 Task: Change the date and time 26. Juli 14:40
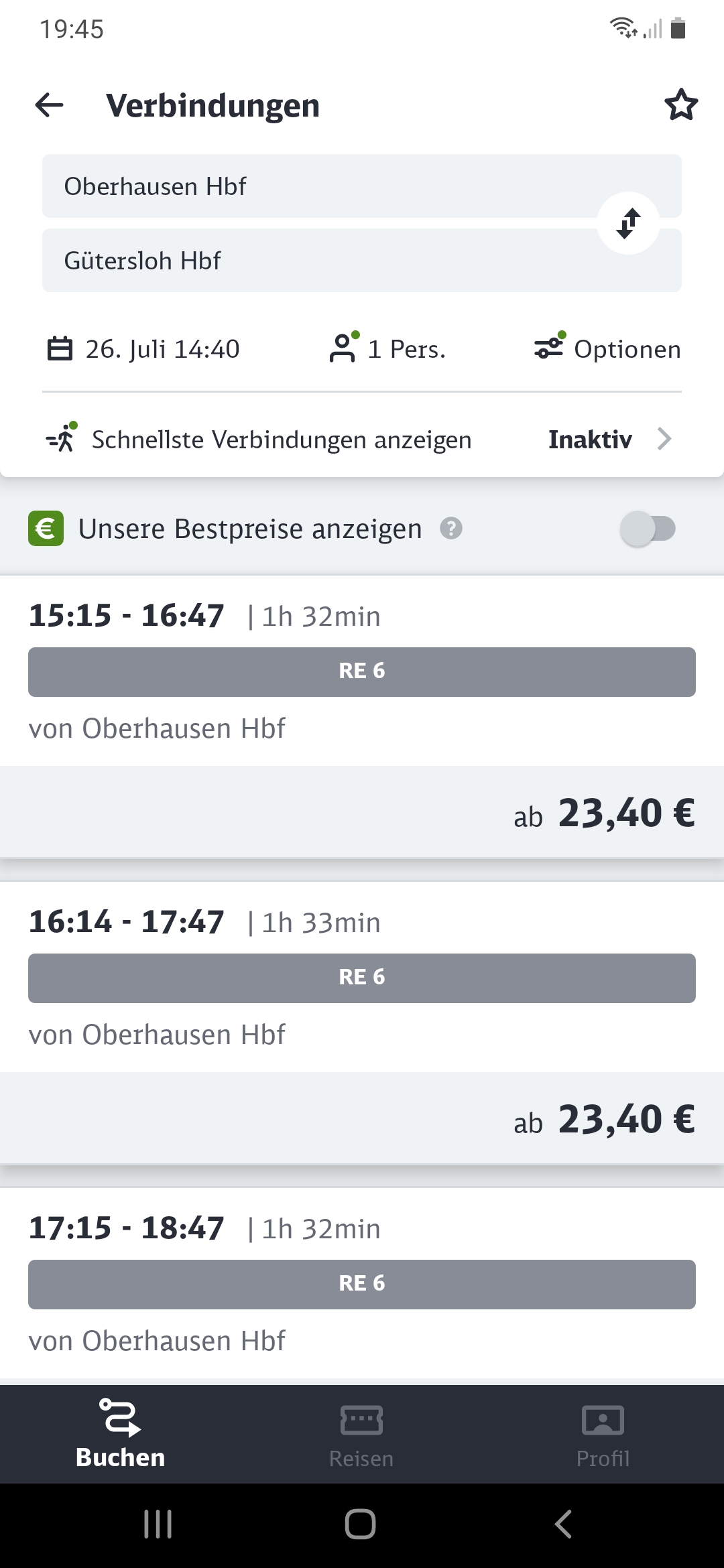[143, 349]
